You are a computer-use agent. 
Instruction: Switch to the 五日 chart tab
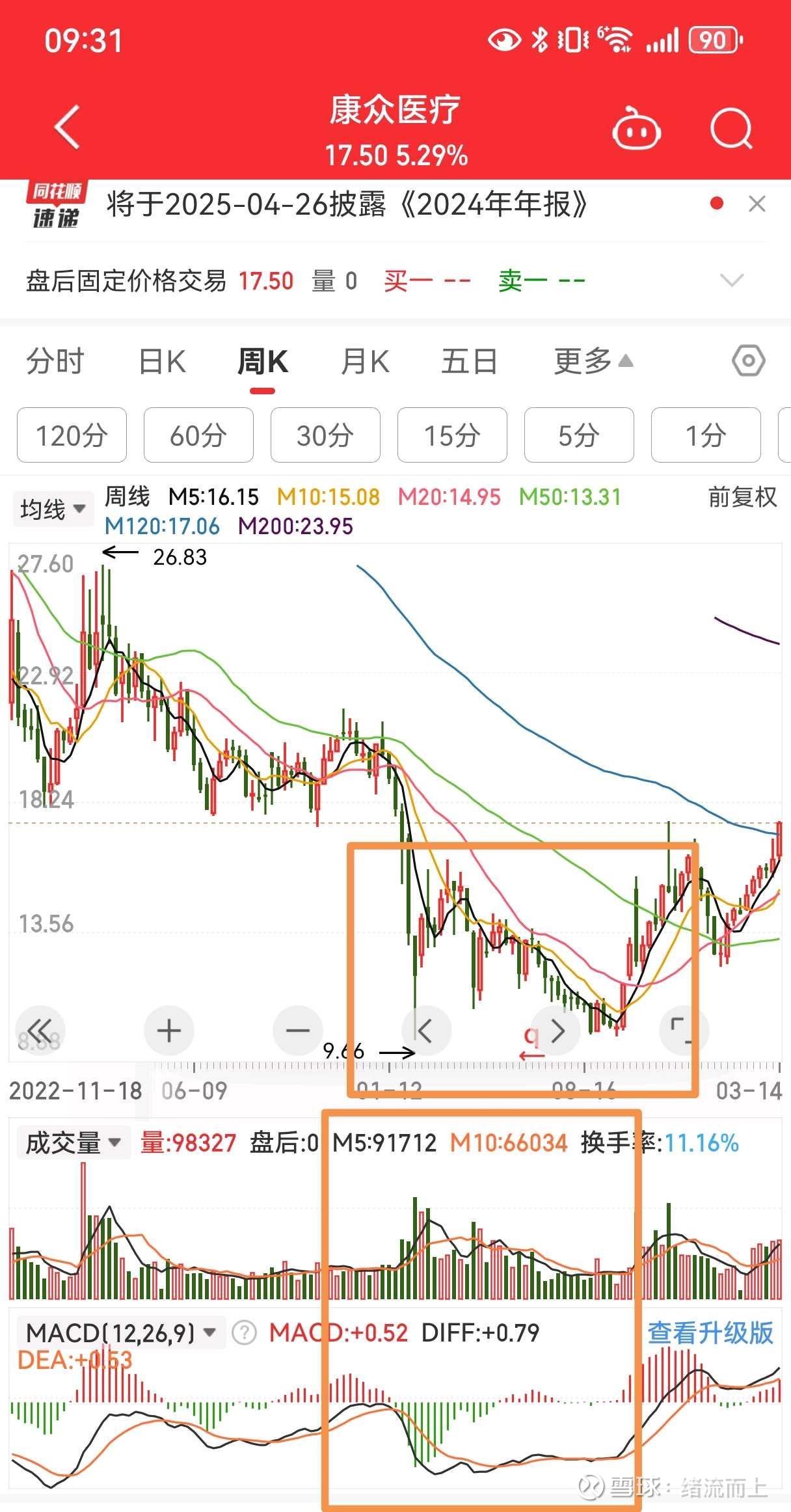[469, 361]
